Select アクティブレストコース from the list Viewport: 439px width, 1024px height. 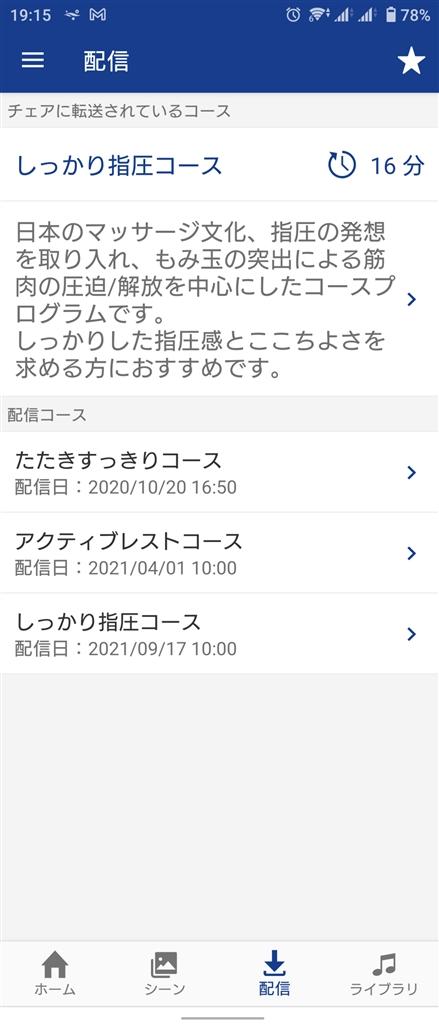220,553
